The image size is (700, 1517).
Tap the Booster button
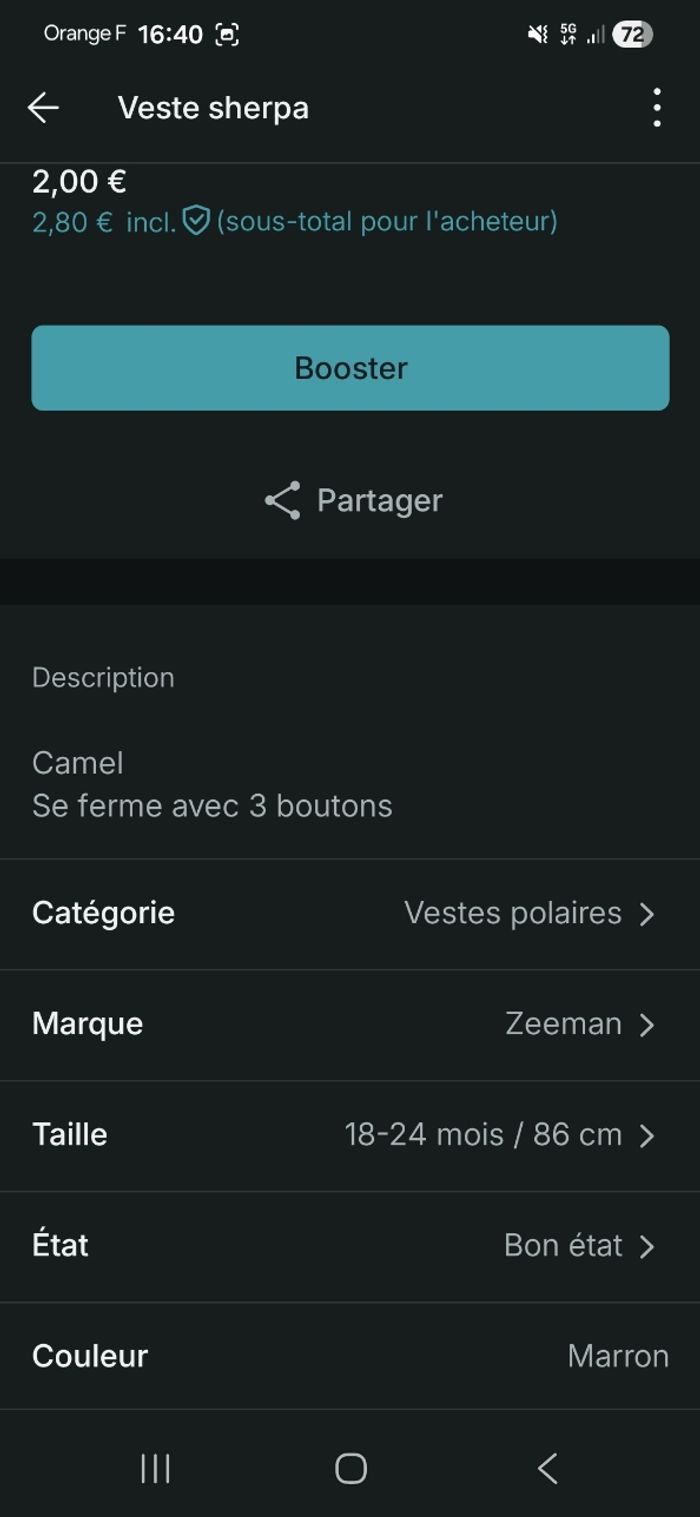[x=350, y=368]
